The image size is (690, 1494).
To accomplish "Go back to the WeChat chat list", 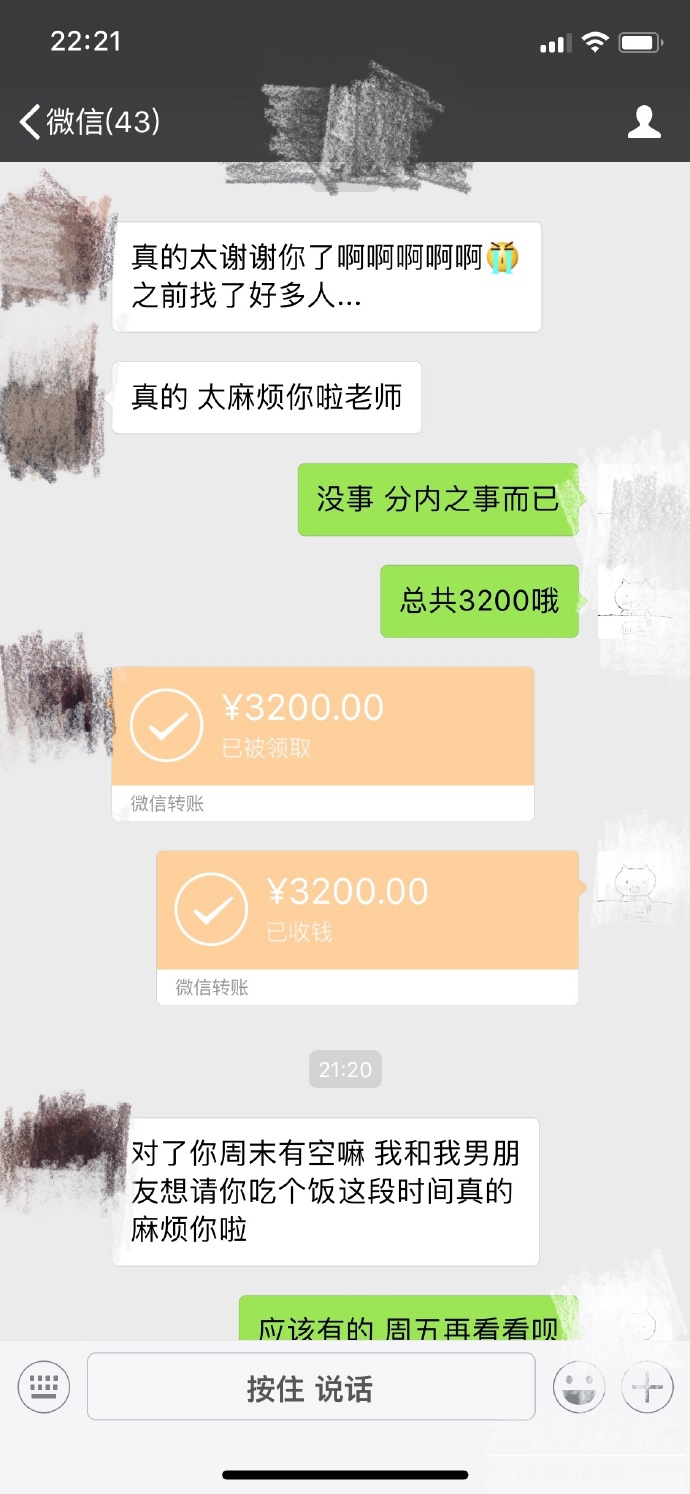I will pyautogui.click(x=88, y=122).
